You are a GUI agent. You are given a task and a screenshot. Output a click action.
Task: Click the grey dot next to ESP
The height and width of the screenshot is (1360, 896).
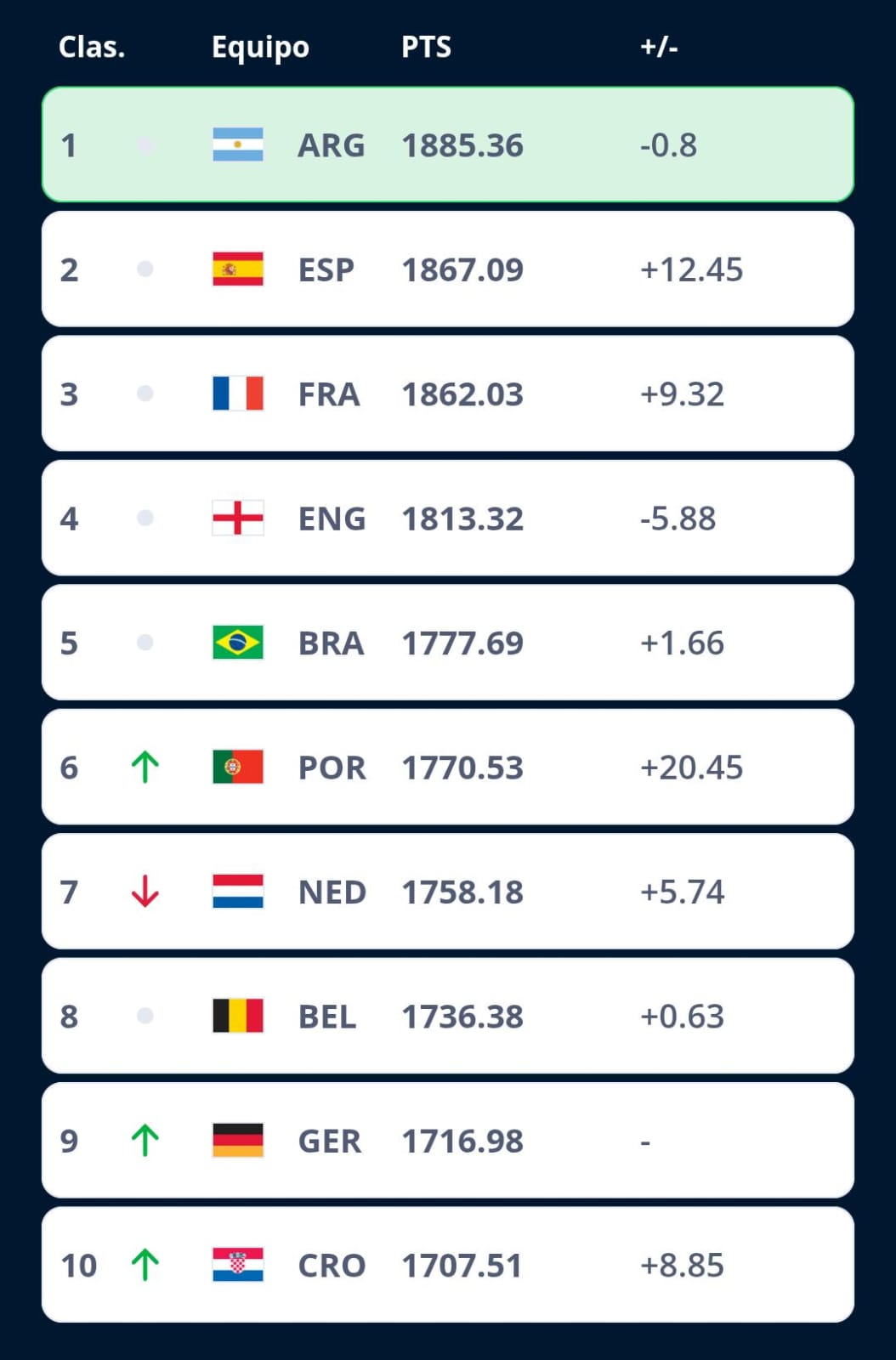(x=146, y=269)
